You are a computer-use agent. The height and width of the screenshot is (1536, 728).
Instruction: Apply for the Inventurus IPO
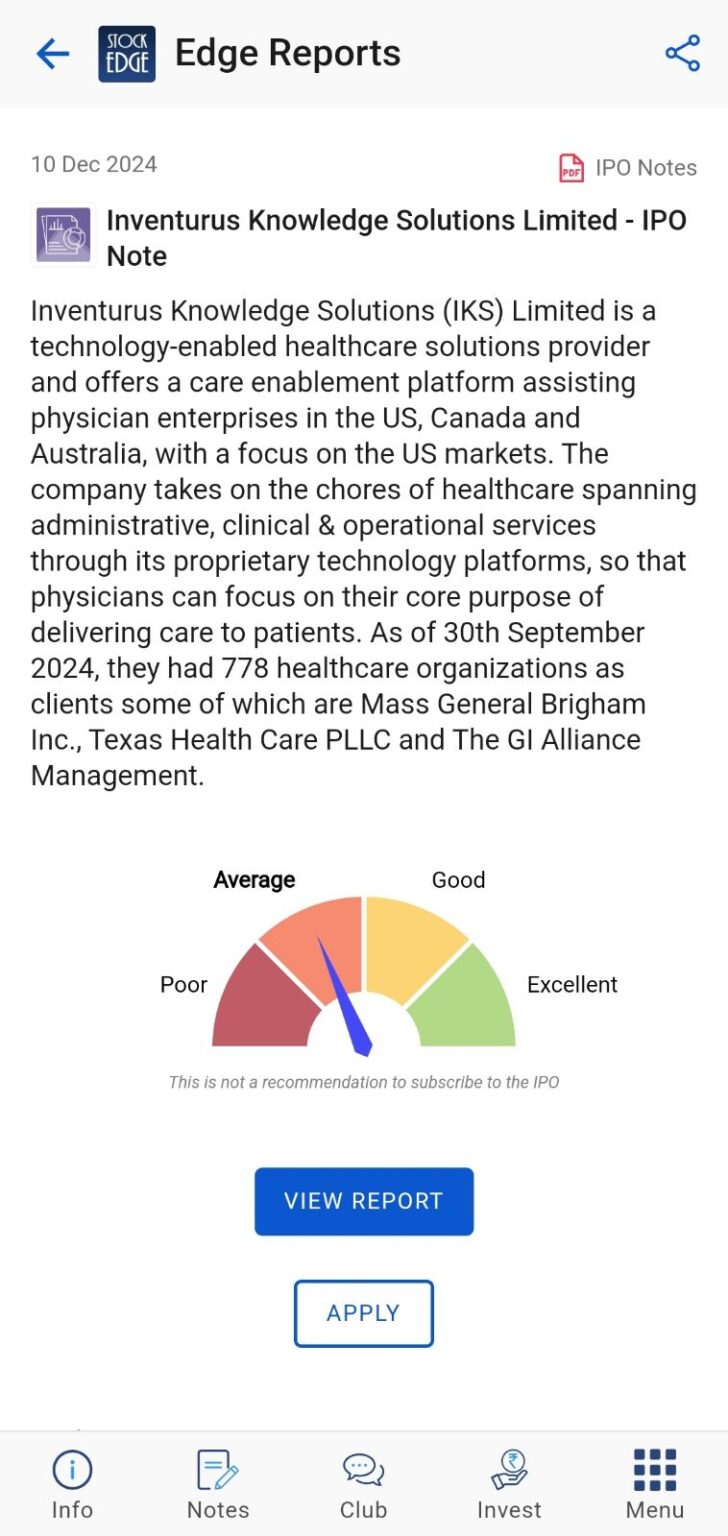point(363,1313)
